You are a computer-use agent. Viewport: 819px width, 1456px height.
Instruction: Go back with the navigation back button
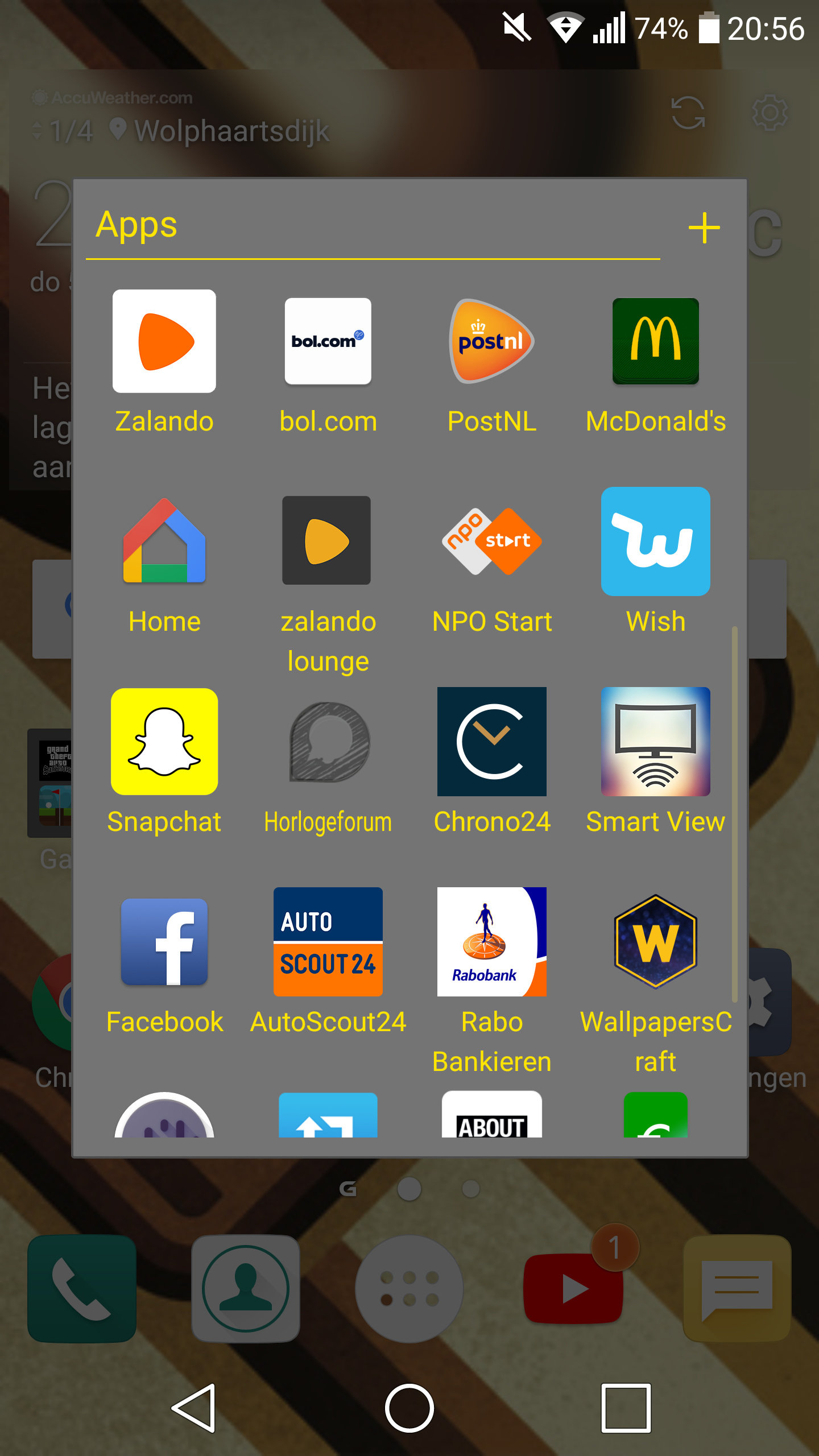tap(194, 1408)
